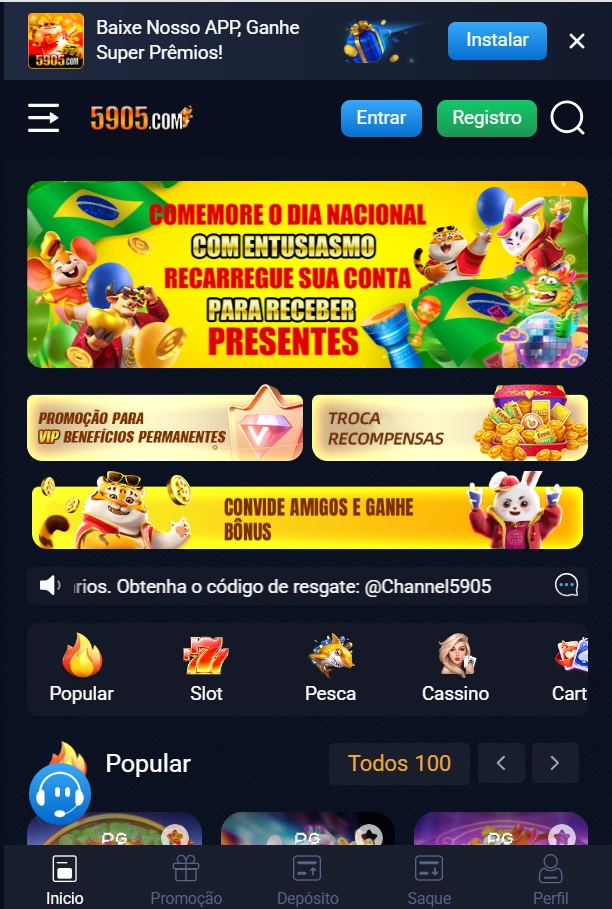Select the Cassino game category
The image size is (612, 909).
click(x=455, y=669)
